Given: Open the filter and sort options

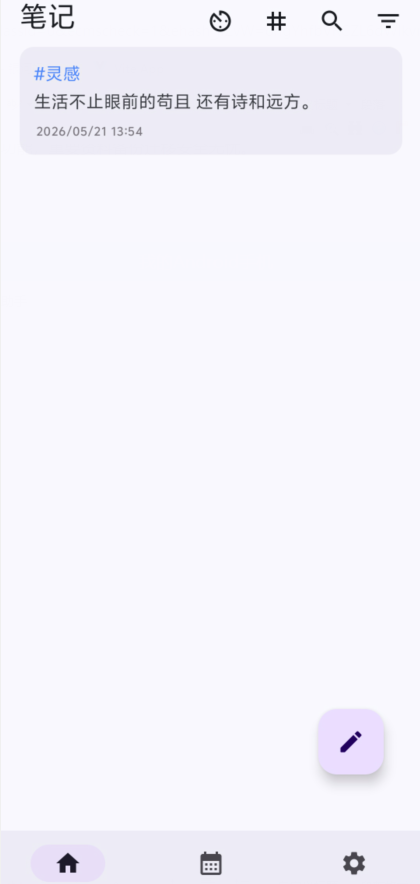Looking at the screenshot, I should click(x=388, y=21).
